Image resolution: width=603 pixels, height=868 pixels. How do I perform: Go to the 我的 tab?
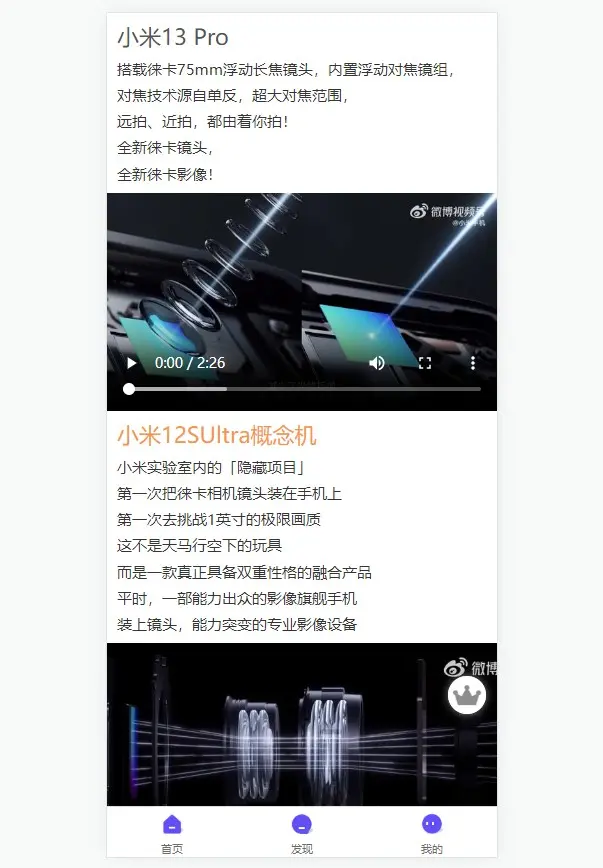(431, 832)
